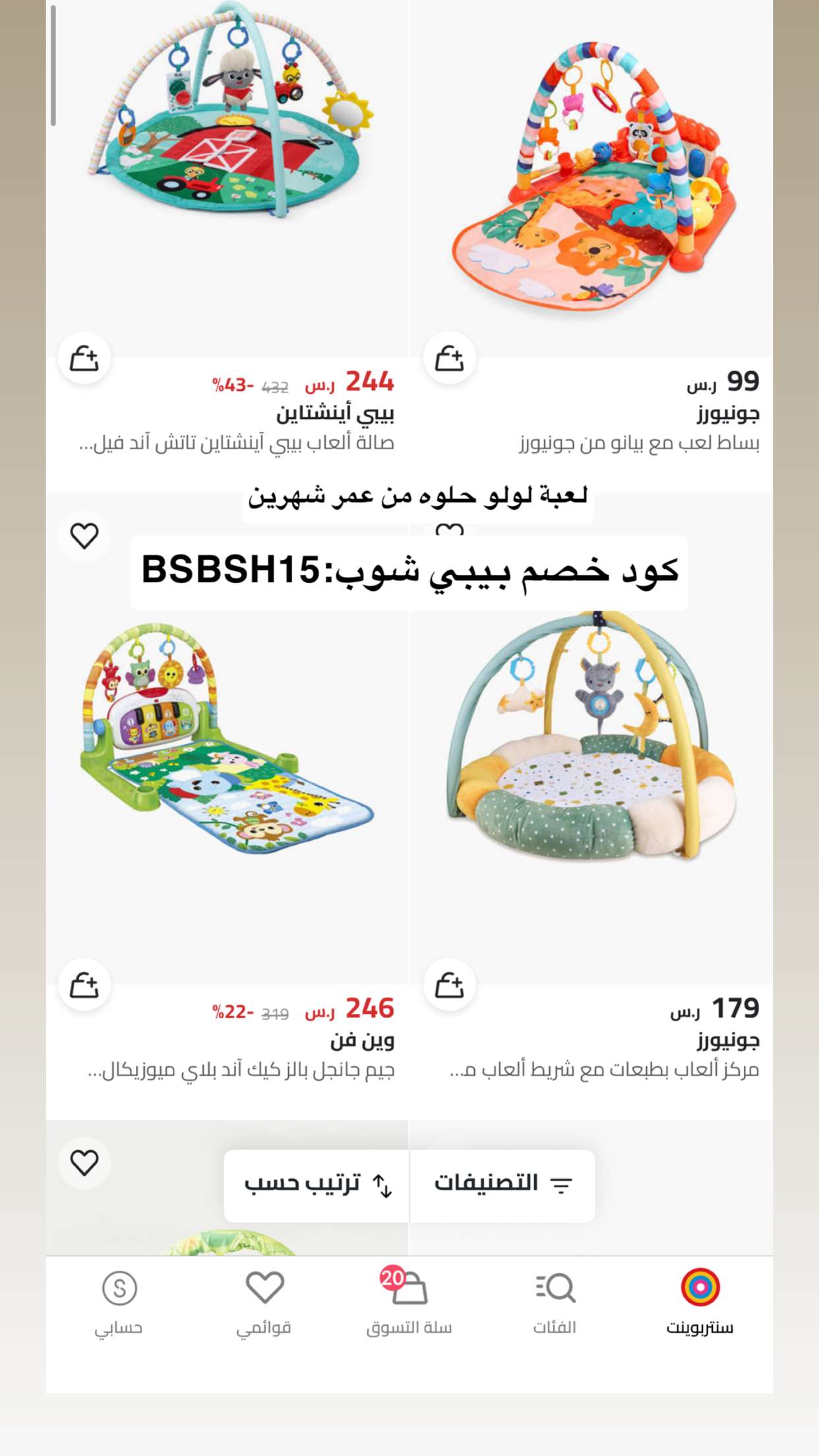Open the جونيورز piano play mat product
The image size is (819, 1456).
(591, 177)
